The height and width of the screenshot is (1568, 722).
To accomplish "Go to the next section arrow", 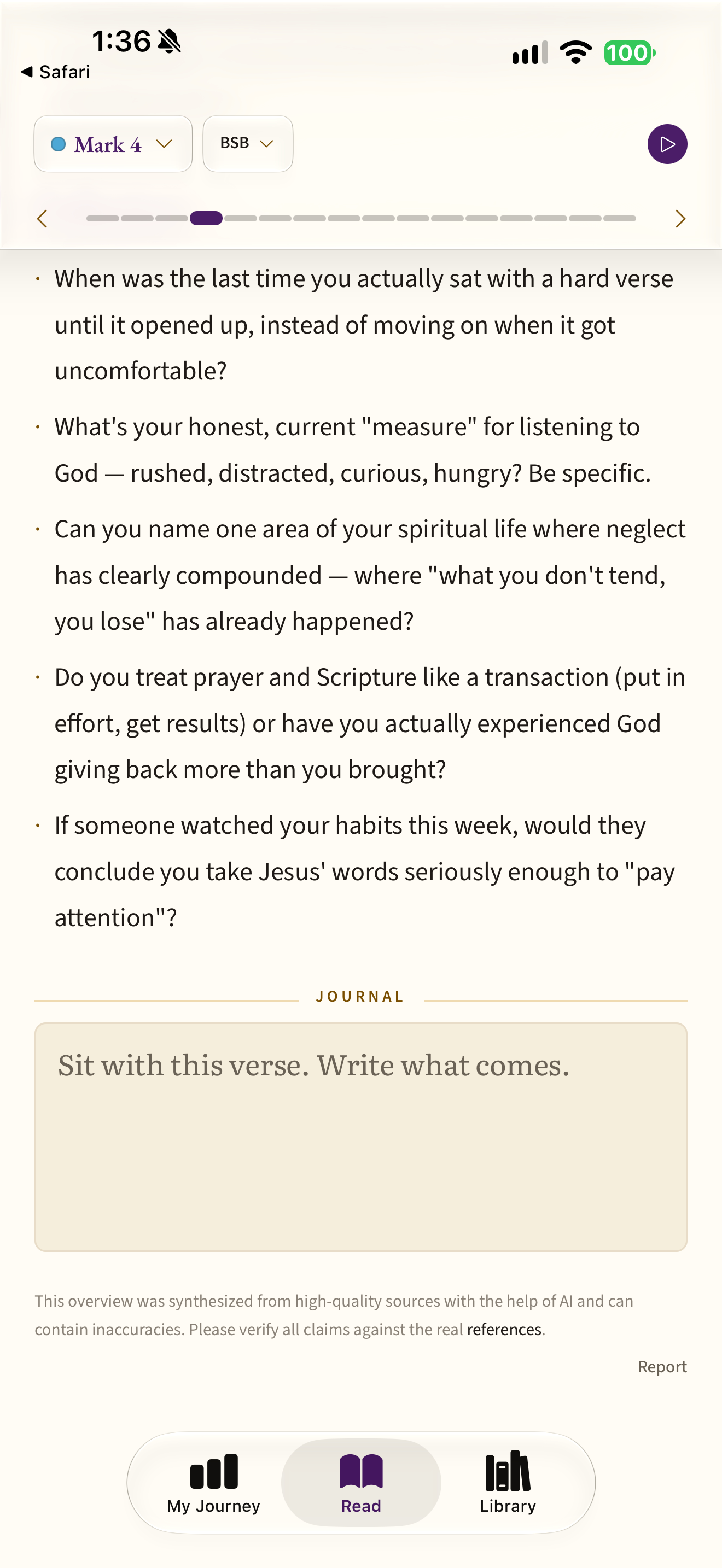I will [680, 219].
